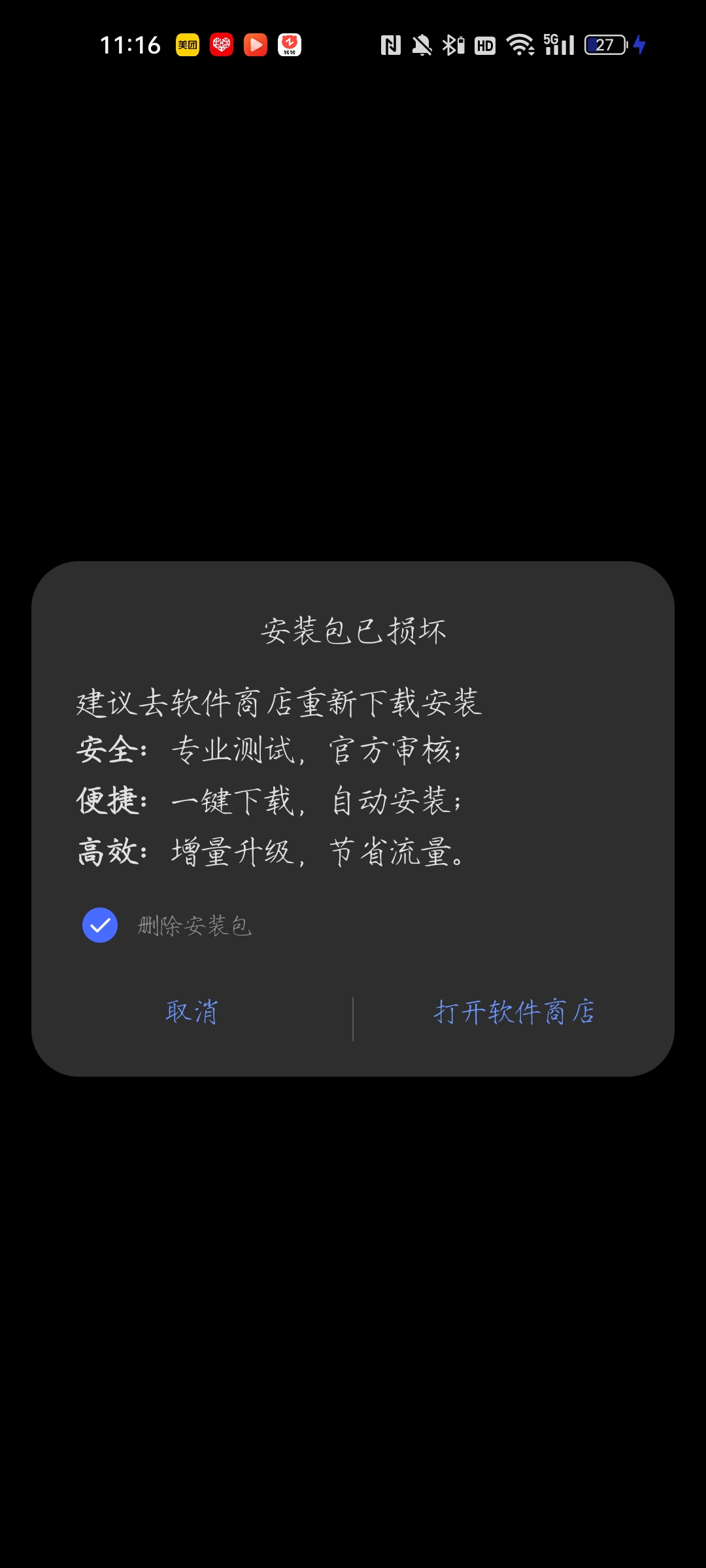Toggle the blue delete-package checkmark

99,924
